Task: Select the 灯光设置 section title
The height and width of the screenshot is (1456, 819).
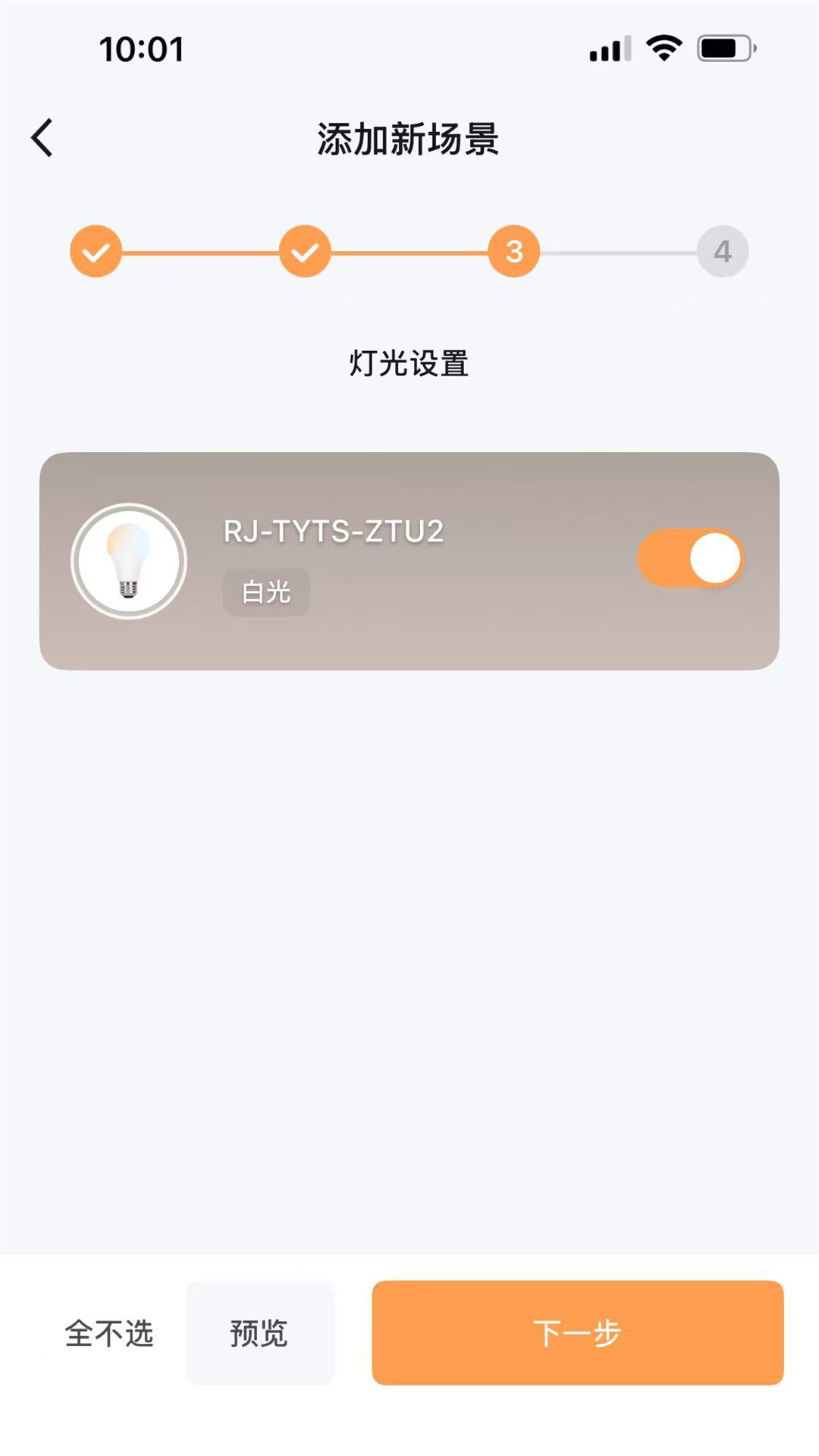Action: [408, 364]
